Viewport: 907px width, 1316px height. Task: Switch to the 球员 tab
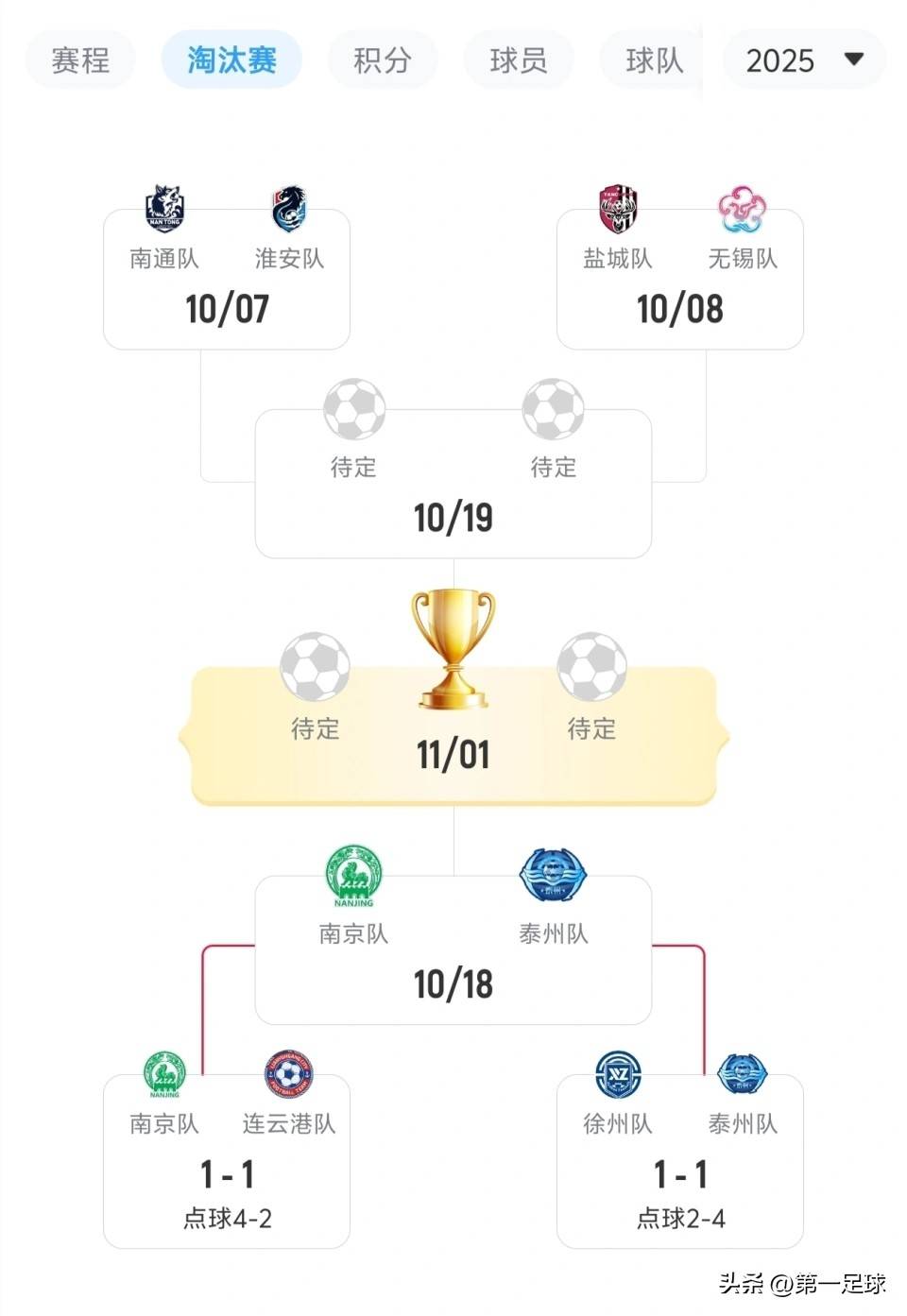[x=518, y=60]
